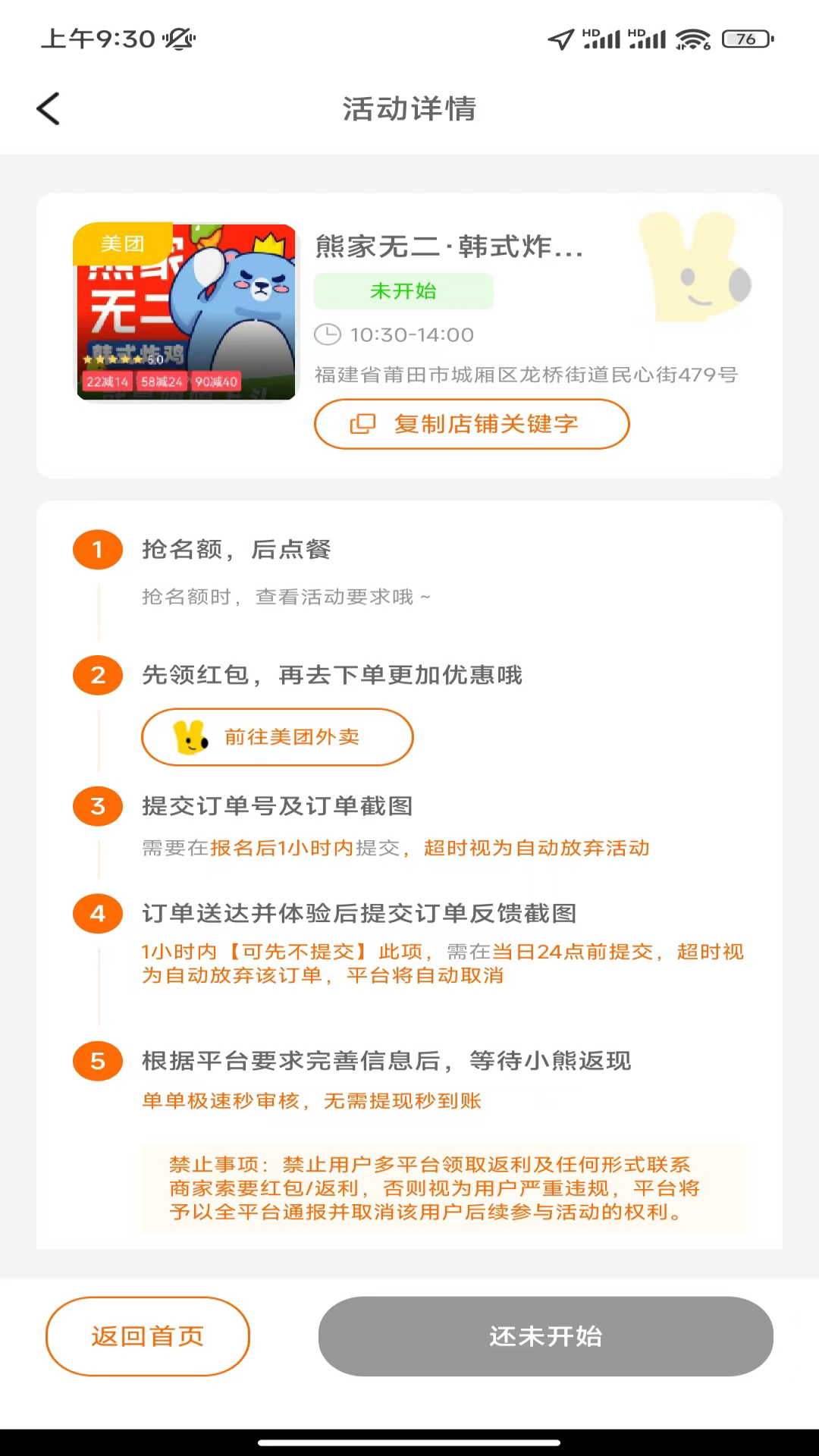
Task: Click the copy icon beside 复制店铺关键字
Action: pos(362,425)
